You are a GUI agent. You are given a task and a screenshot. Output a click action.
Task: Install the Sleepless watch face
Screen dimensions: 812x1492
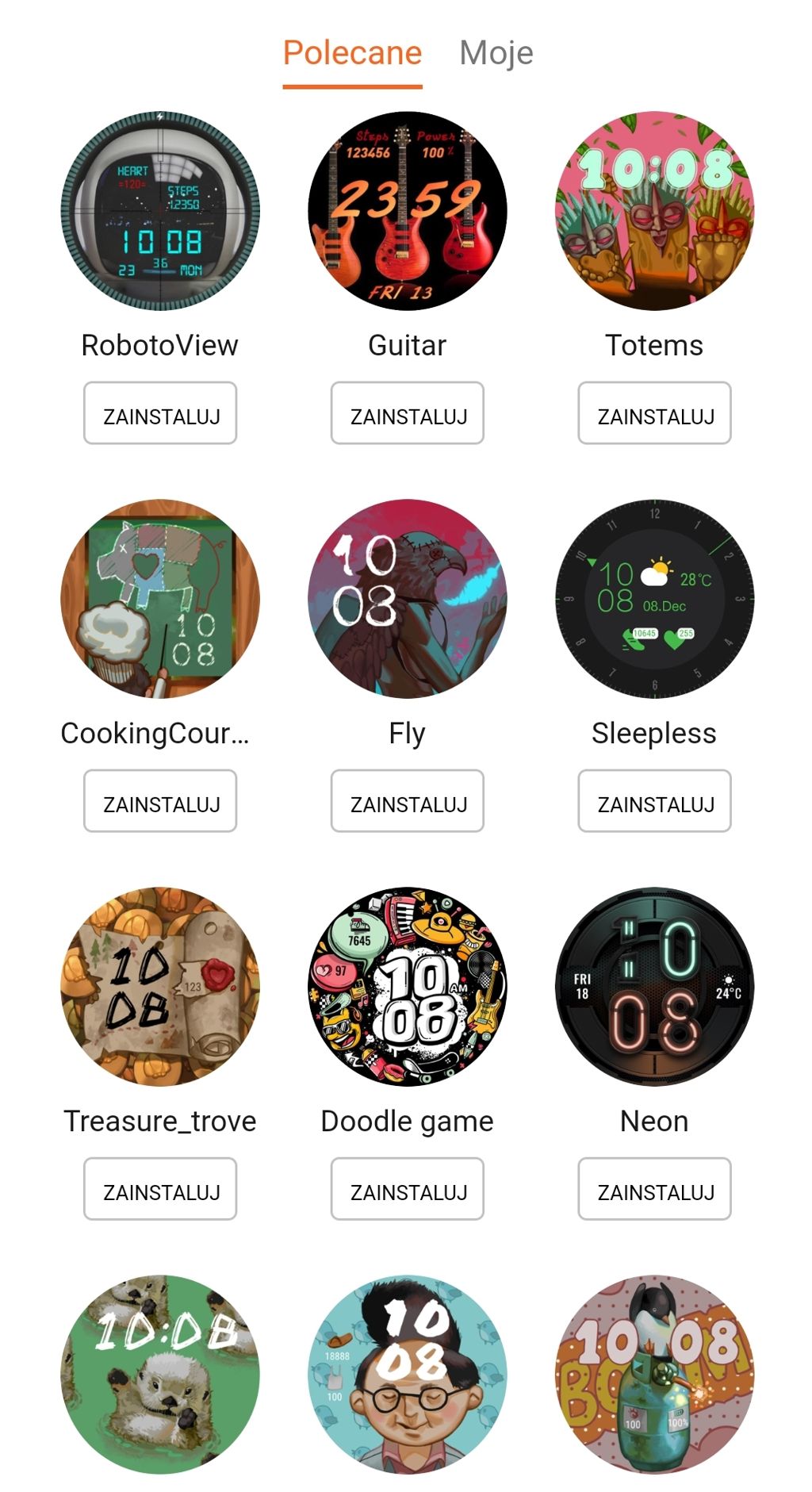pos(654,801)
